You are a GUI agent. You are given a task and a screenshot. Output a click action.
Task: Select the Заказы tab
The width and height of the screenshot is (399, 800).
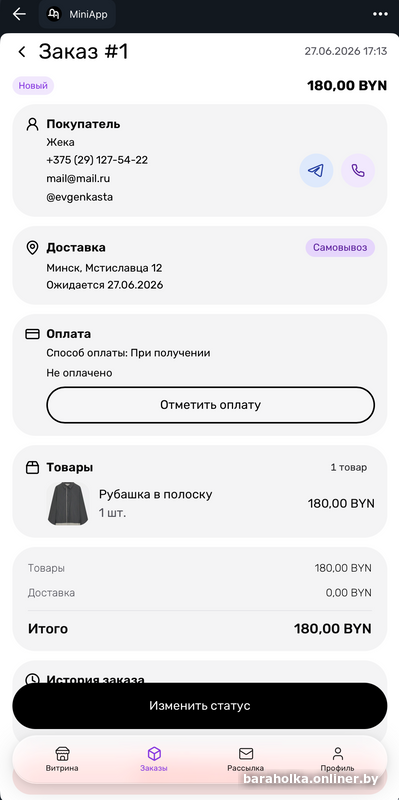154,759
